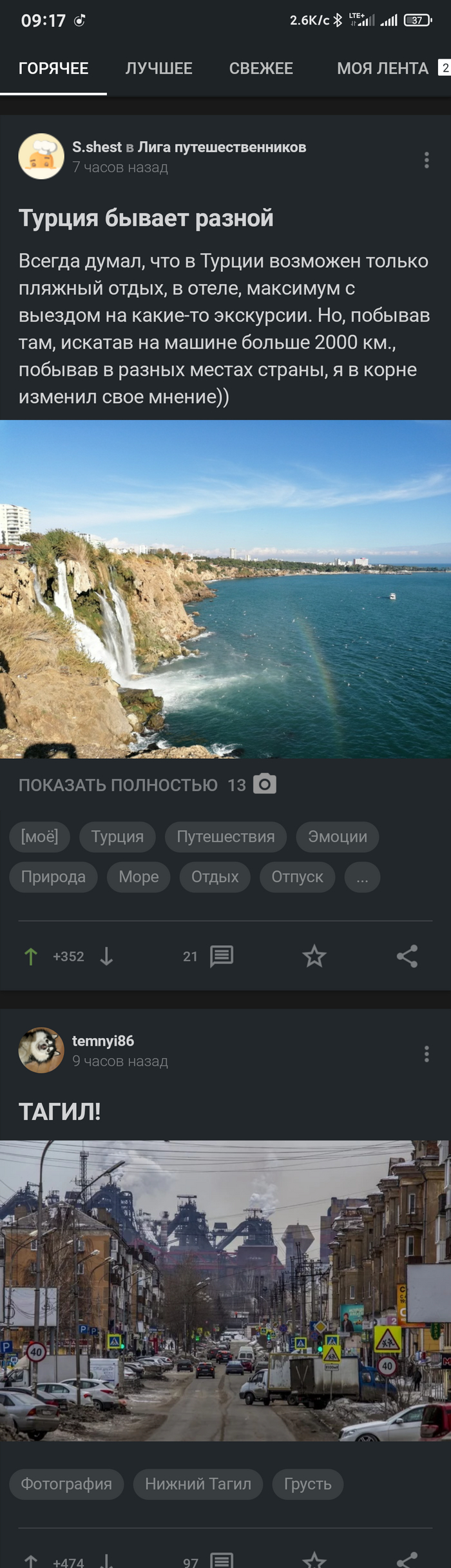Switch to the ЛУЧШЕЕ tab
451x1568 pixels.
(158, 68)
